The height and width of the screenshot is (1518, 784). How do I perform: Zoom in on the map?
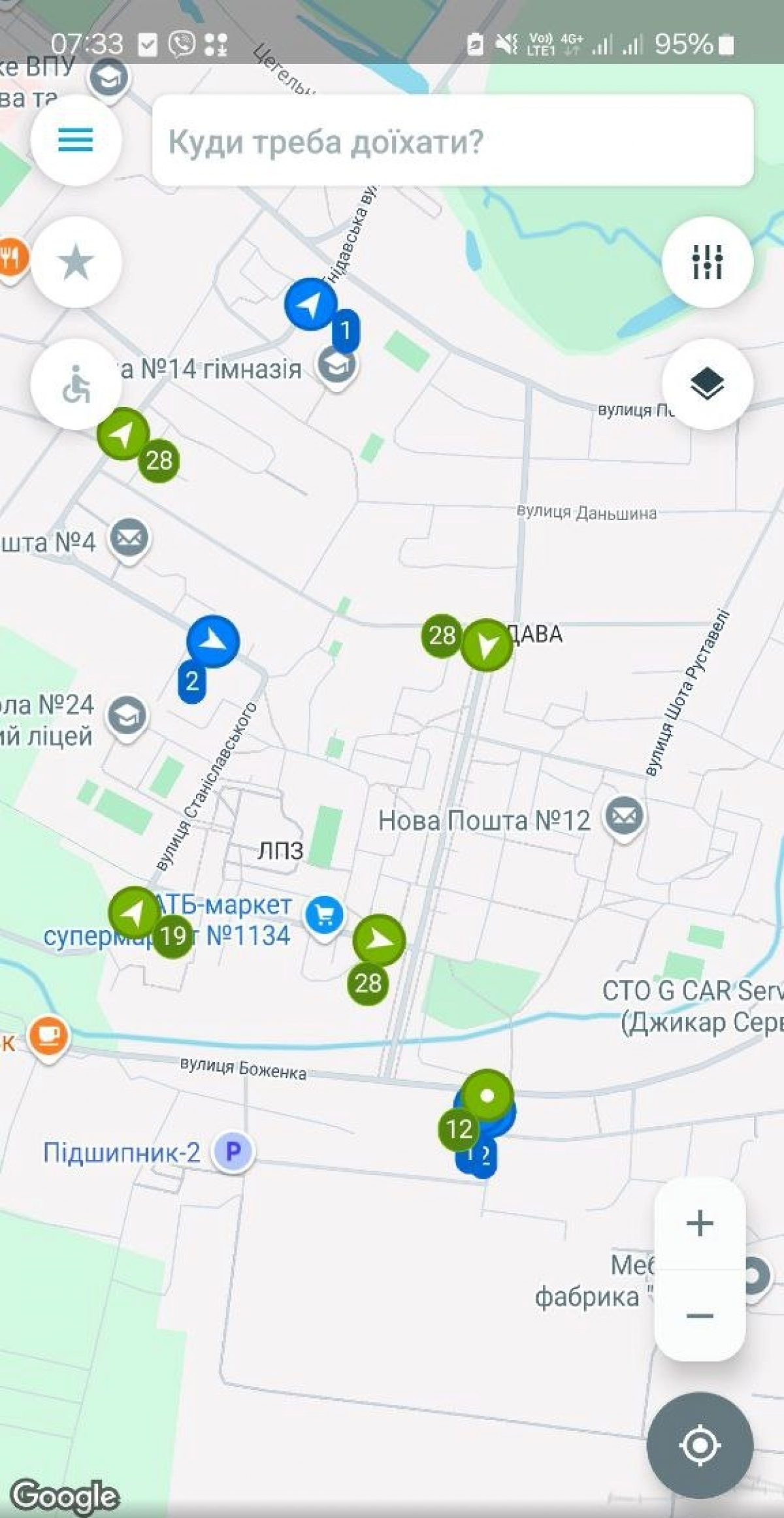[x=700, y=1223]
